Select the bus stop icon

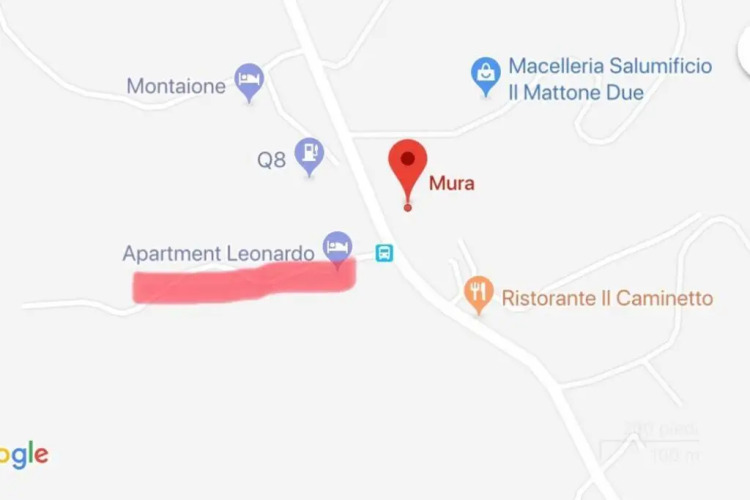point(384,252)
